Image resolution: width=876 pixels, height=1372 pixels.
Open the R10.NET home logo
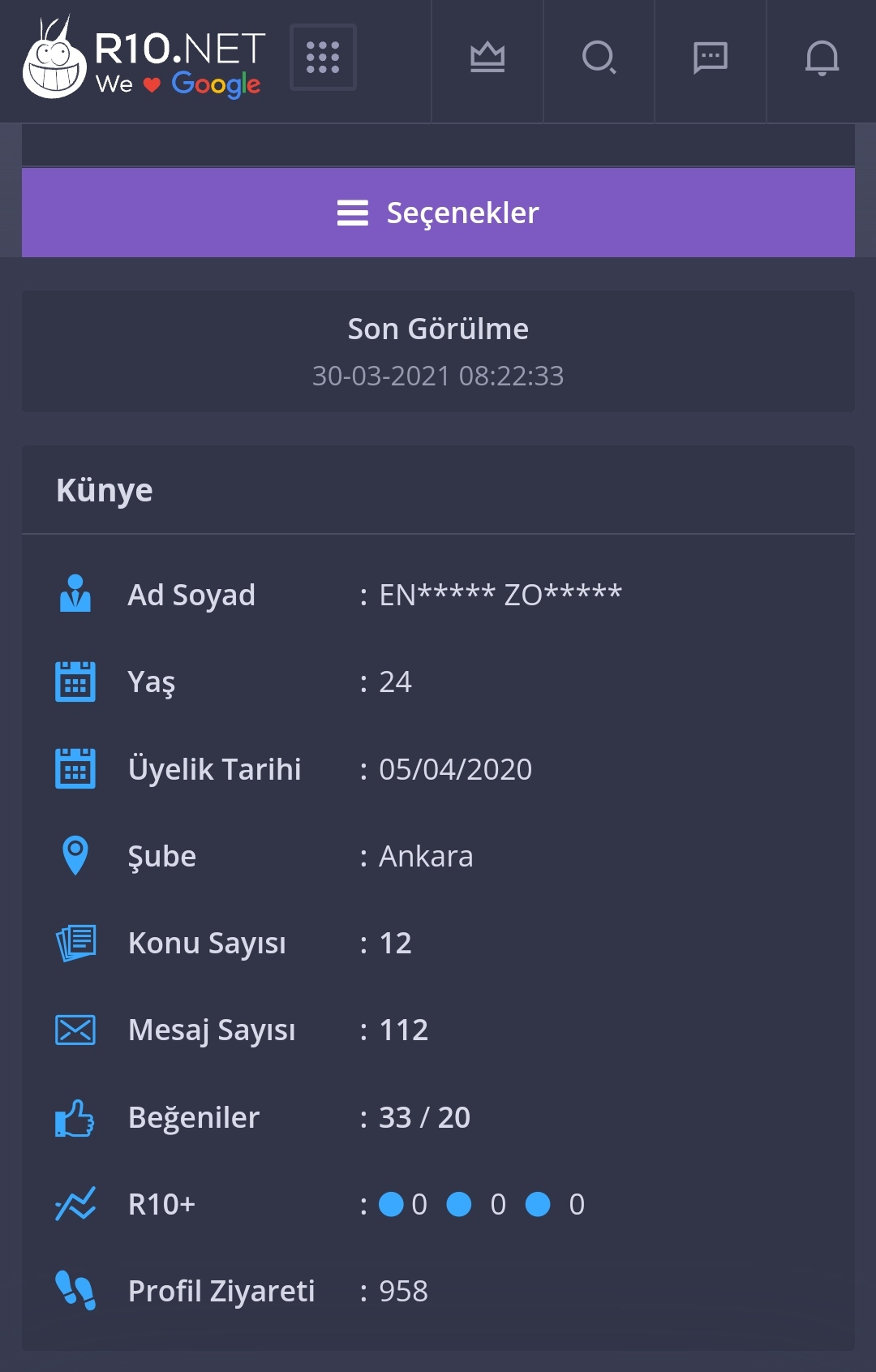(144, 58)
